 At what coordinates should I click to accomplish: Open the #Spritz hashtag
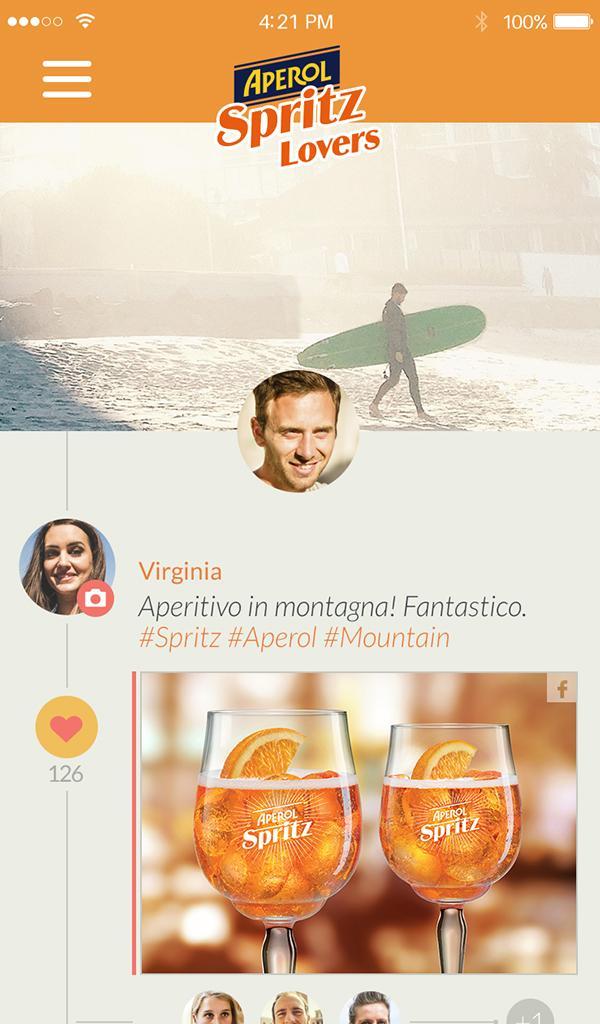point(179,638)
